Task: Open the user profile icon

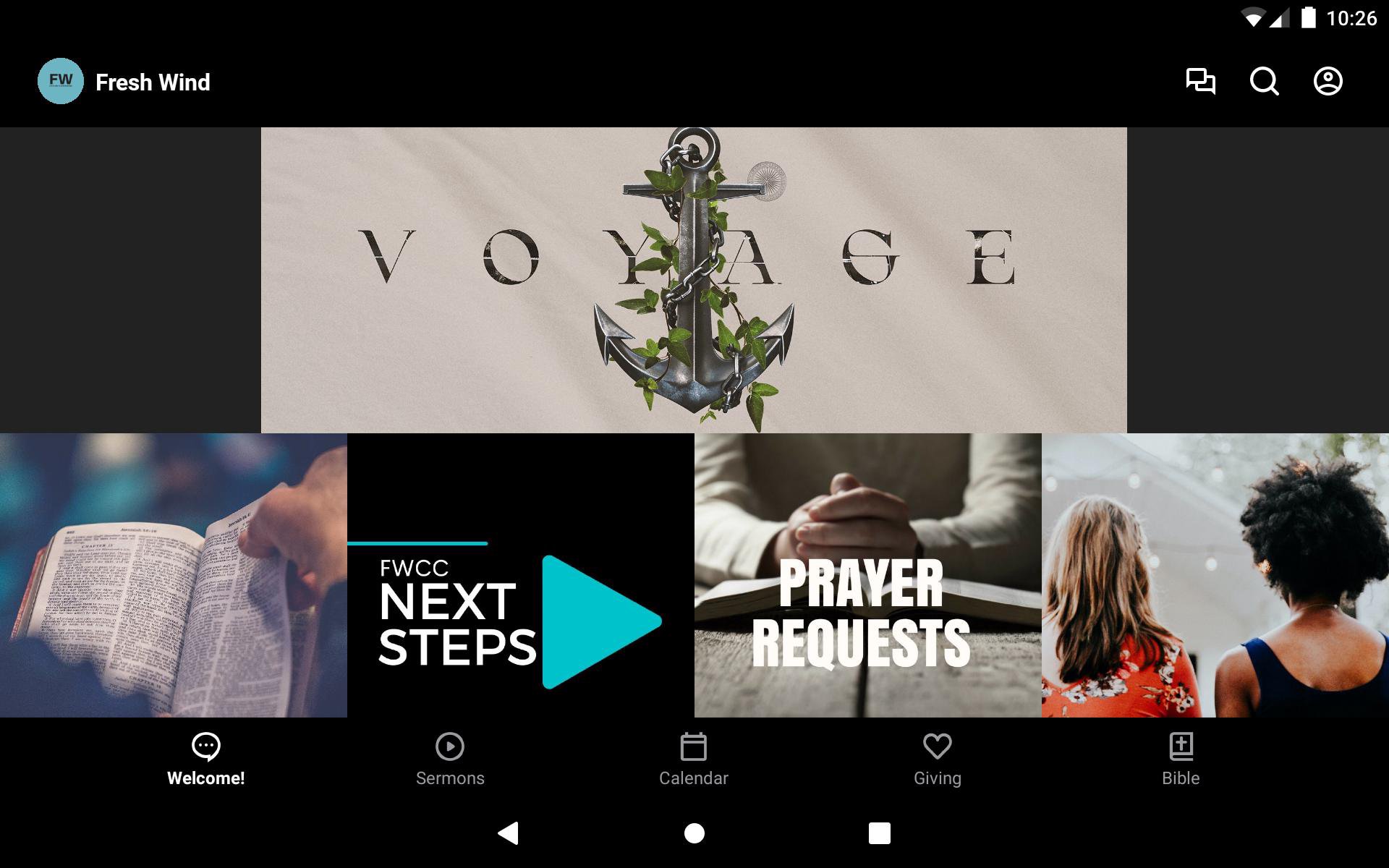Action: 1328,81
